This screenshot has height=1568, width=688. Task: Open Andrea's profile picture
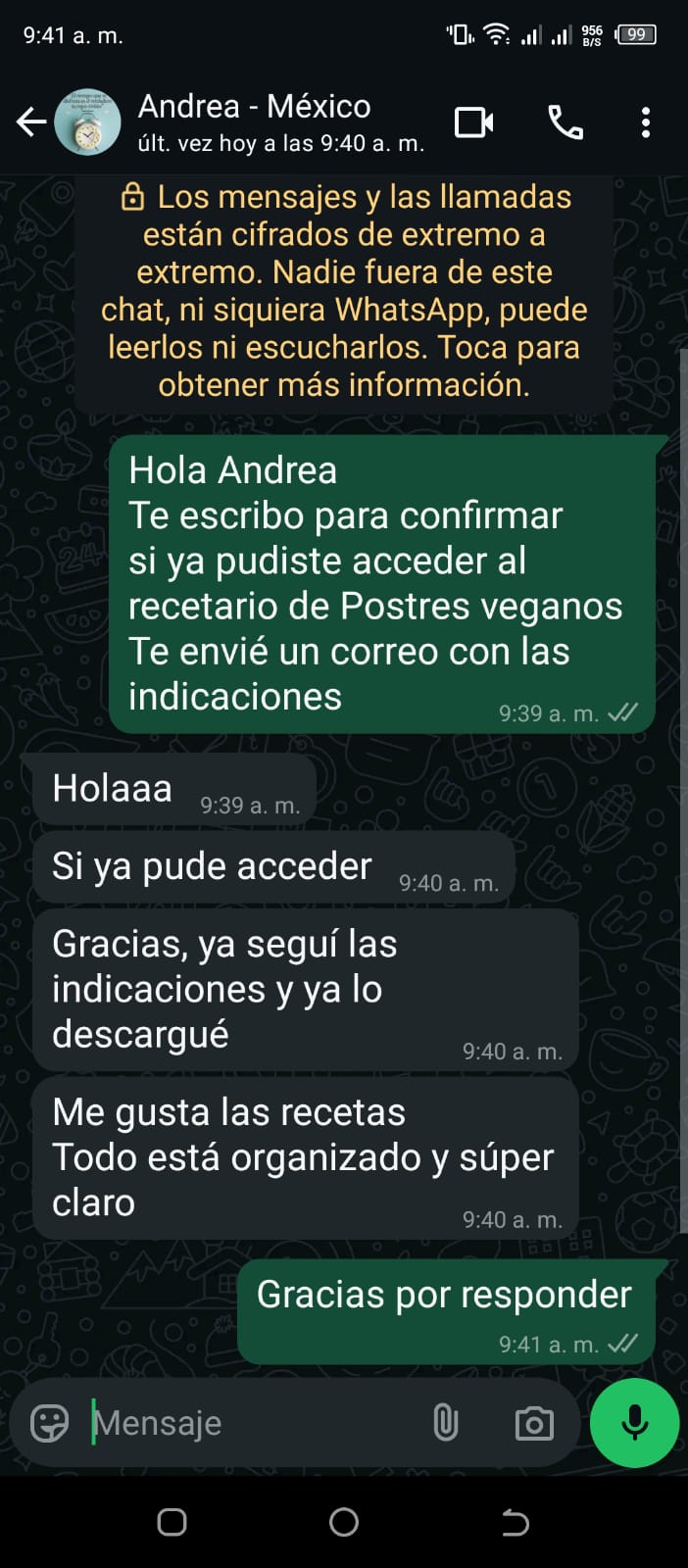point(88,122)
